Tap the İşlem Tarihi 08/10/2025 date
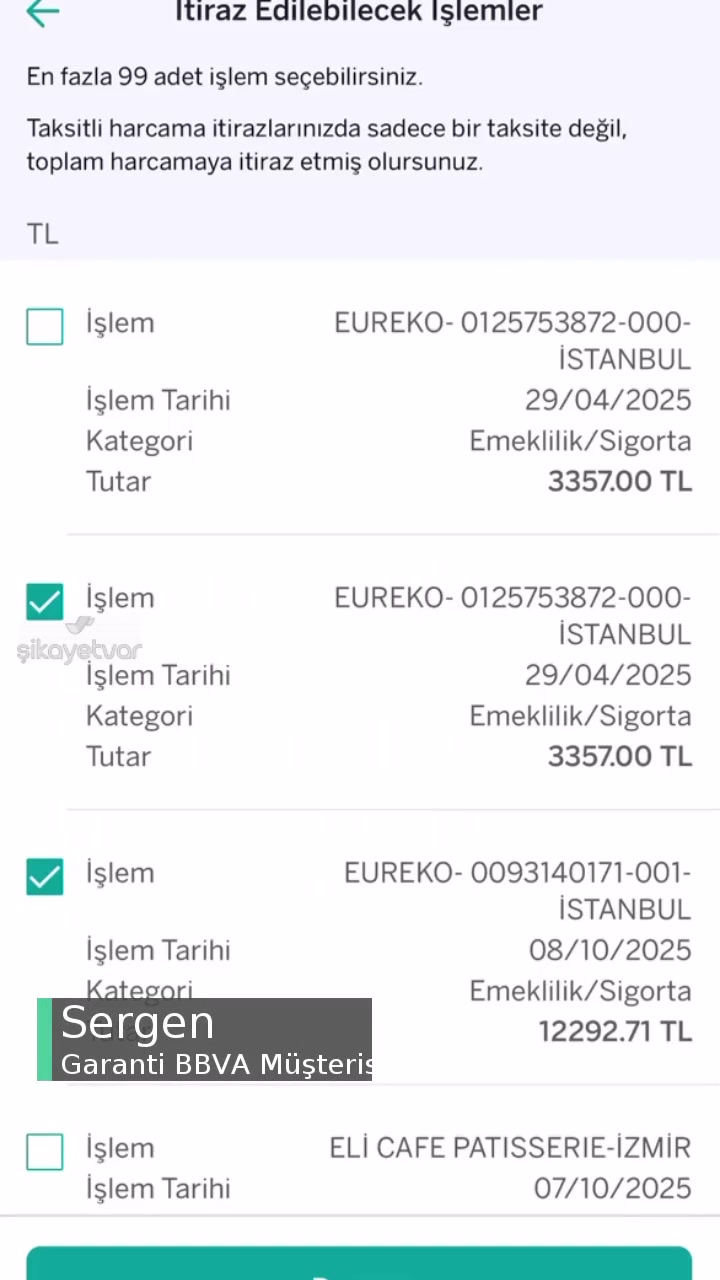 (x=610, y=950)
